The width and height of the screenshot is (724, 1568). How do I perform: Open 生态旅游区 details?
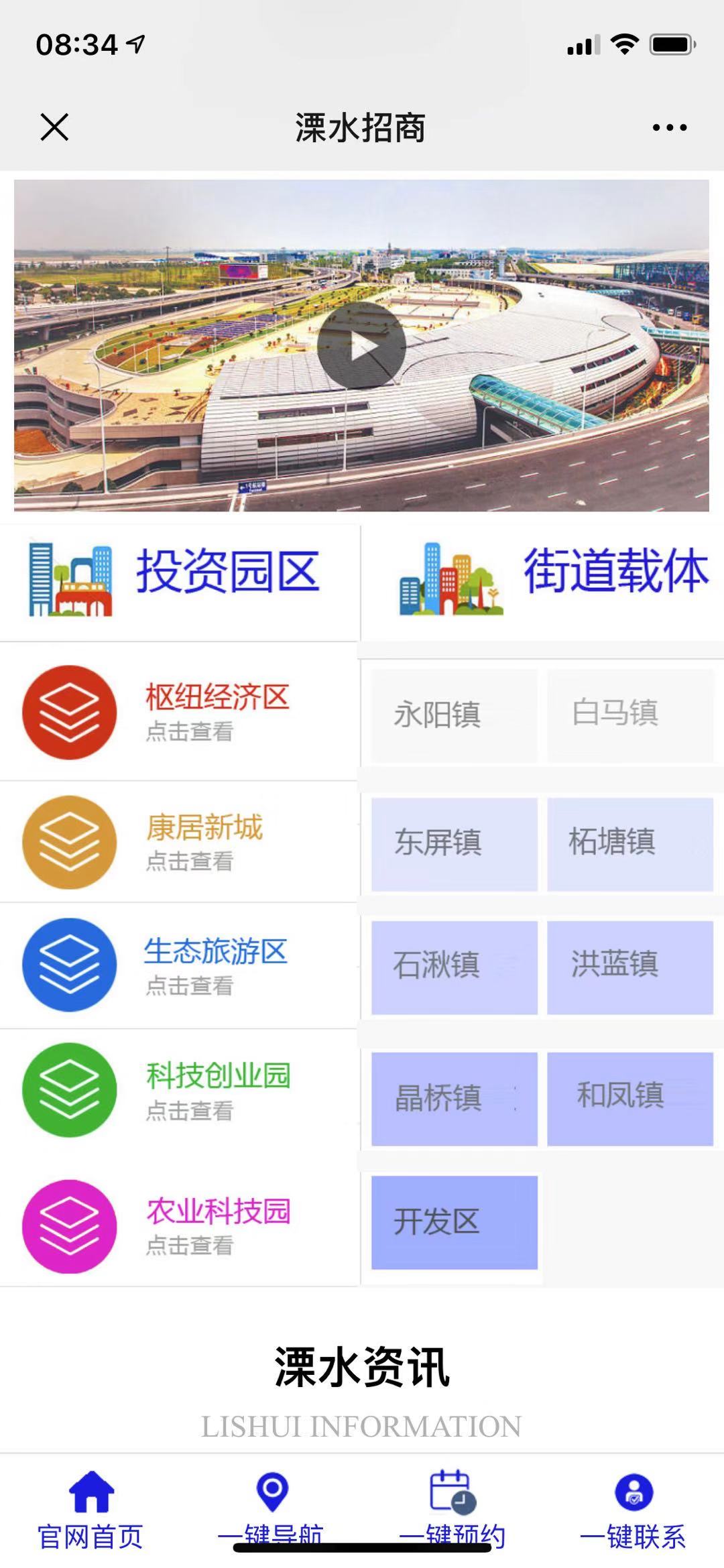[178, 965]
